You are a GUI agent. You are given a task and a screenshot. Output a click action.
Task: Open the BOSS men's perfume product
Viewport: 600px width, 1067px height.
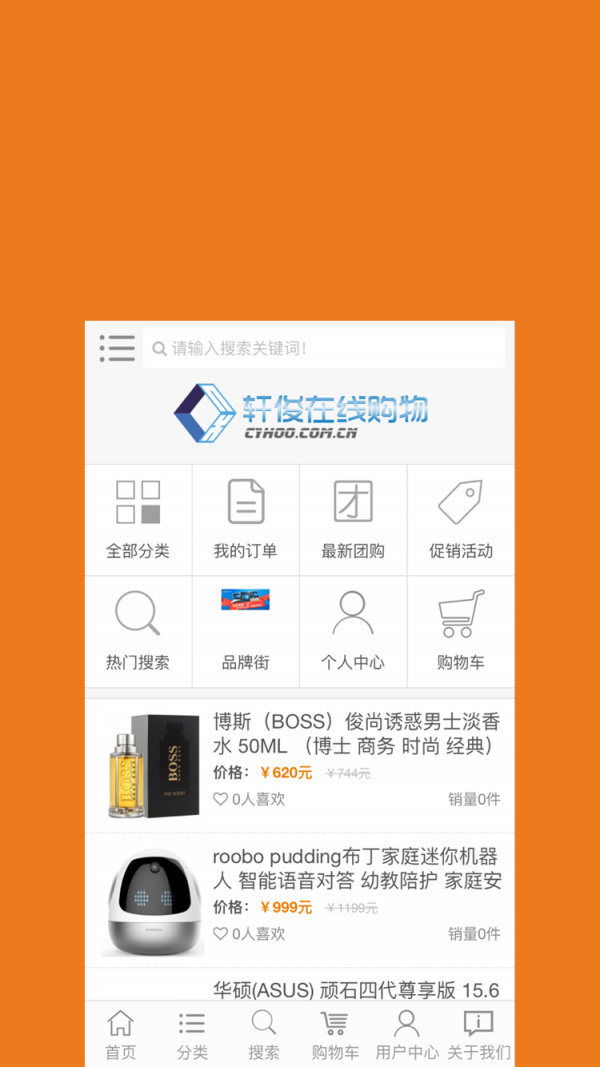coord(355,734)
